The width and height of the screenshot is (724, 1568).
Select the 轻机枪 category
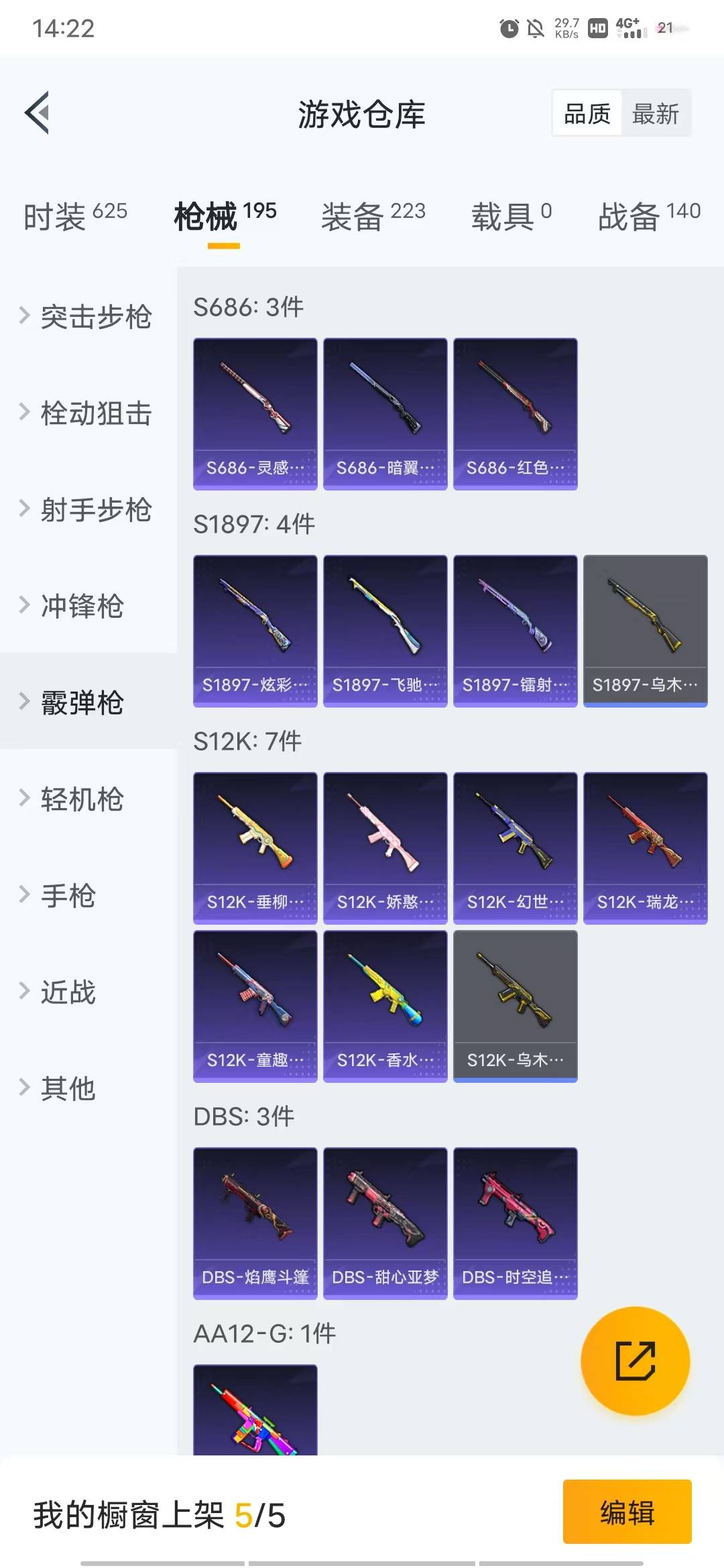coord(82,799)
